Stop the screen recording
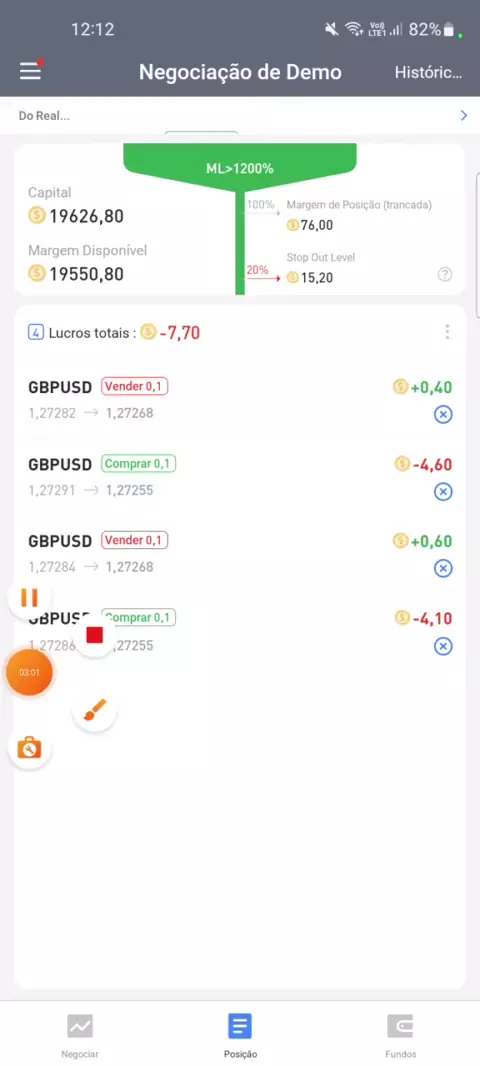The image size is (480, 1066). (95, 635)
